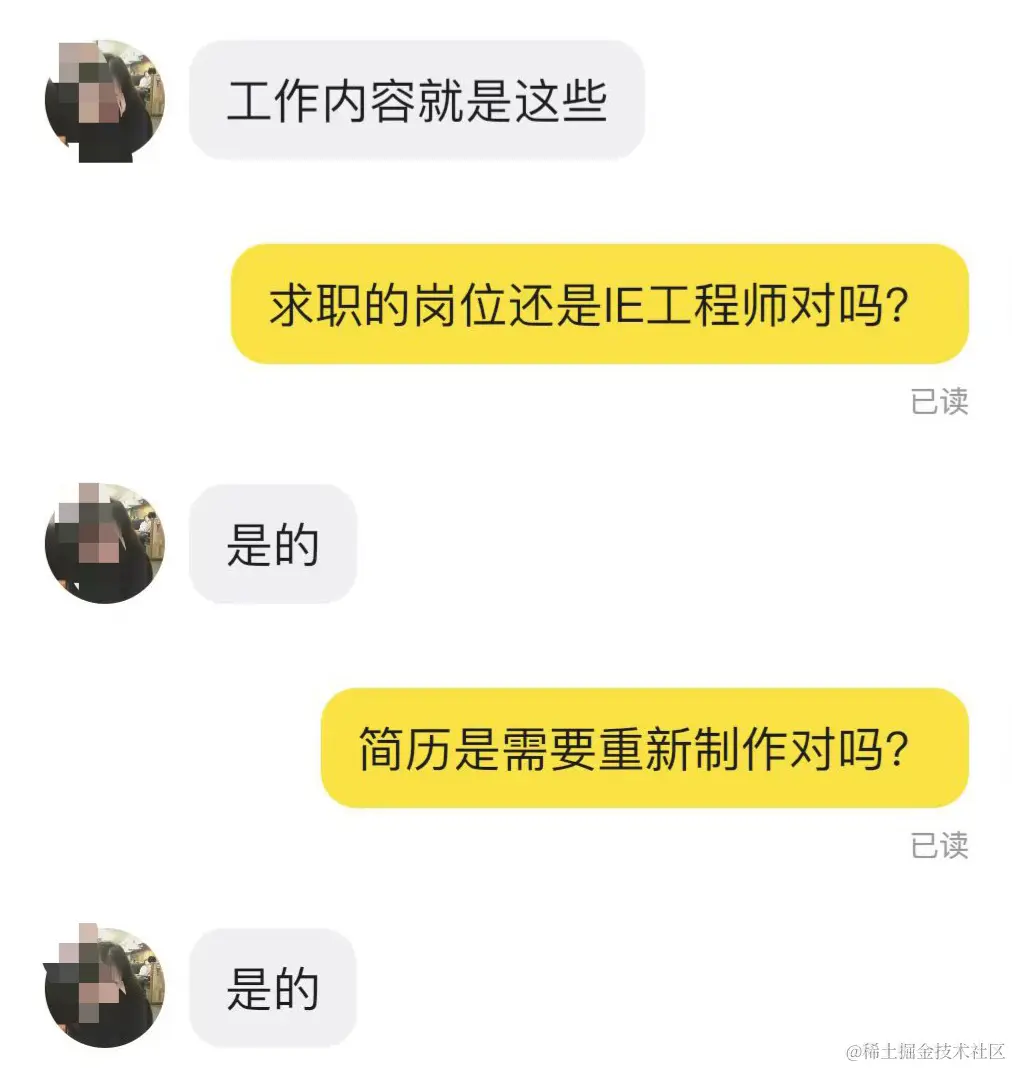Tap avatar beside '是的' reply after 简历 question
The width and height of the screenshot is (1012, 1068).
[x=104, y=987]
